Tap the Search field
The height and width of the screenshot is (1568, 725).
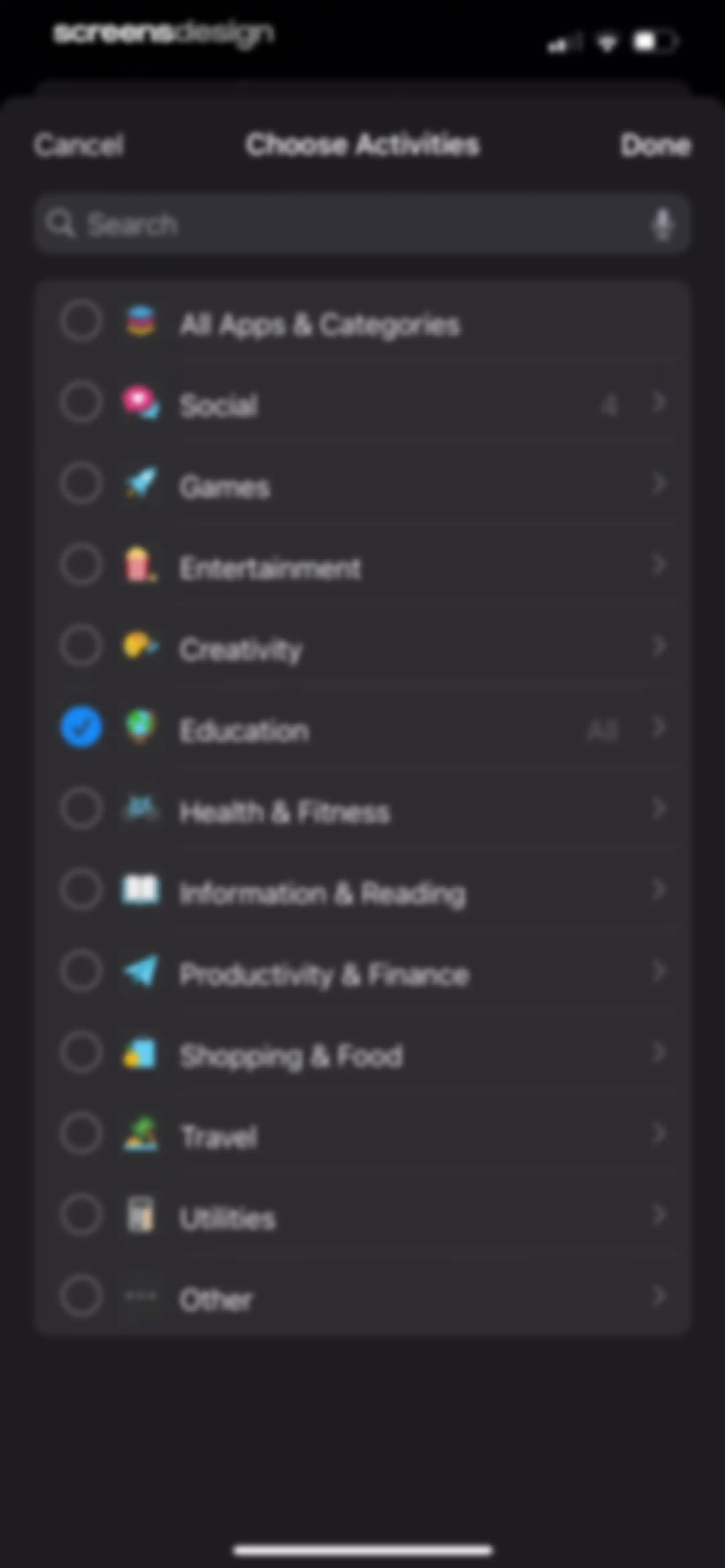362,224
